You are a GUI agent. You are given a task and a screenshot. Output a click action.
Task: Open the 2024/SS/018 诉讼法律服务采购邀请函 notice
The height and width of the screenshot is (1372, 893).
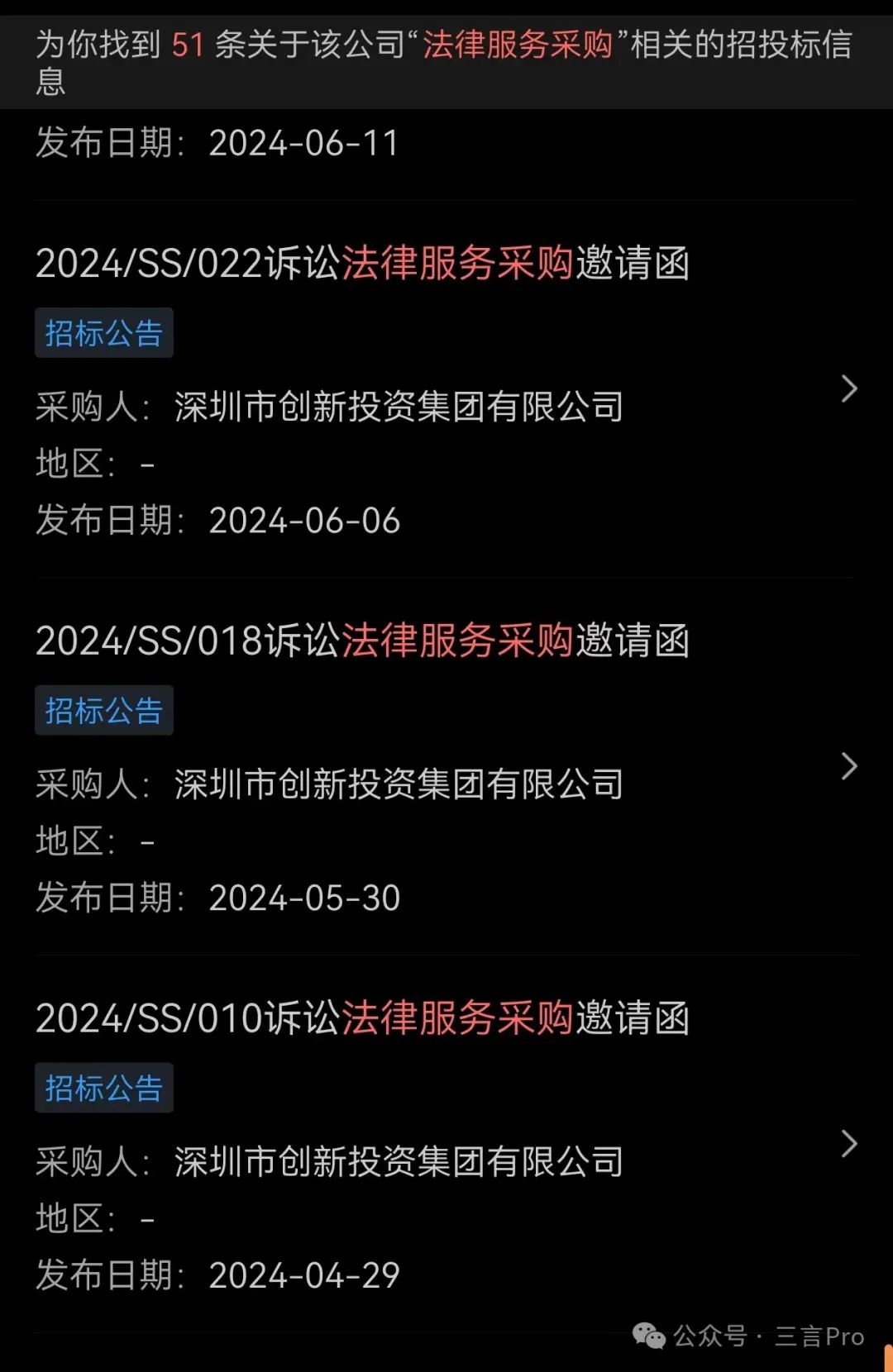tap(362, 641)
